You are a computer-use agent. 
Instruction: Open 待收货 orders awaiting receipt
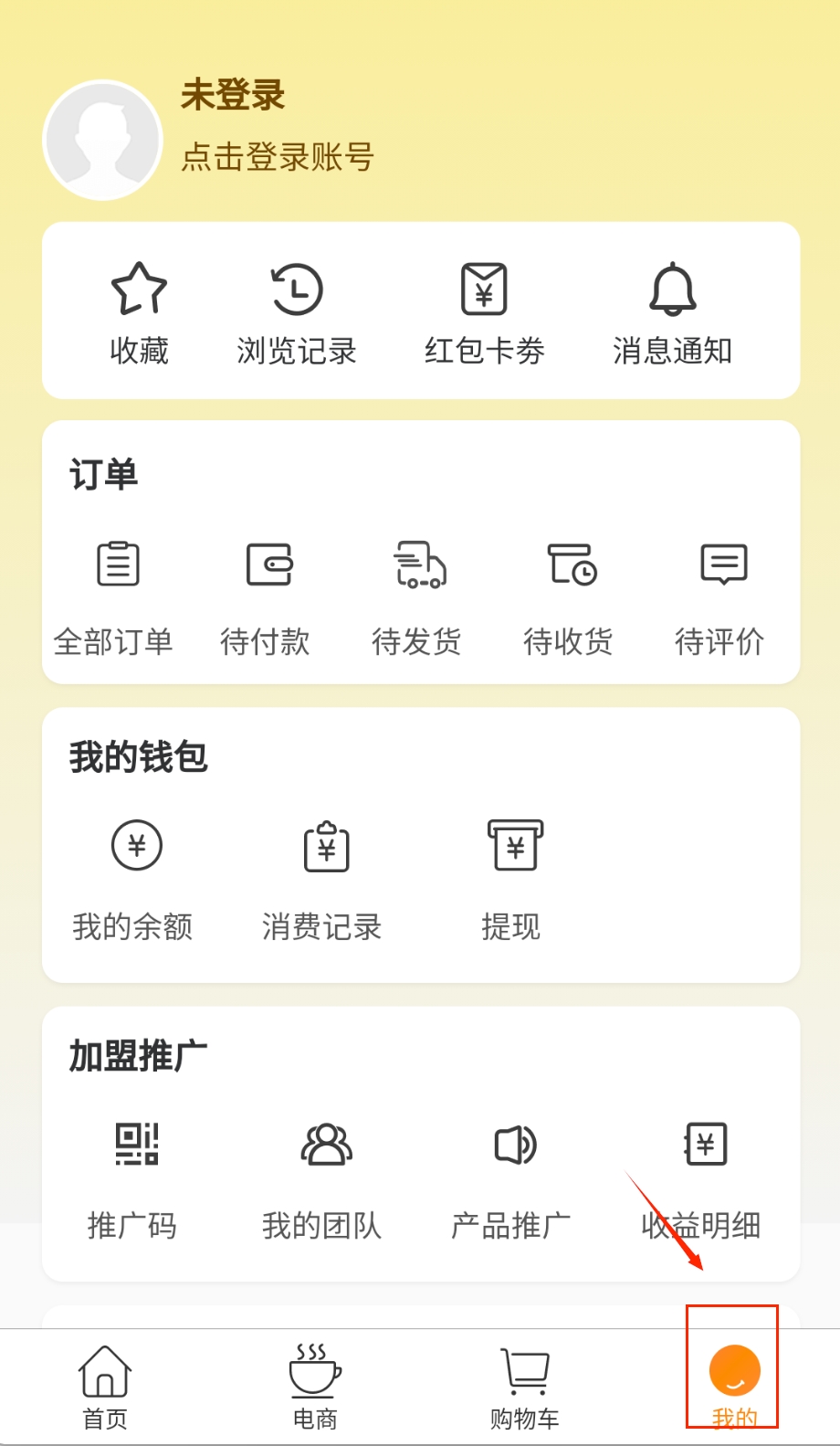tap(569, 596)
